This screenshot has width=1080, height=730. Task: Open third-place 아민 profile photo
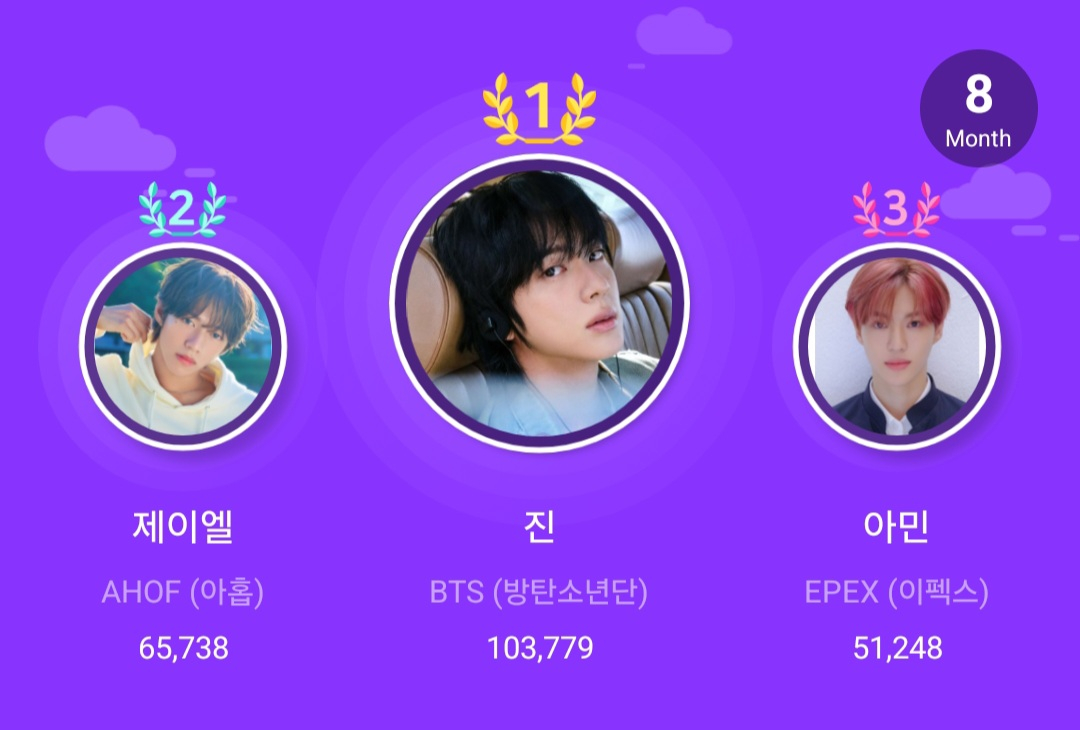[897, 346]
